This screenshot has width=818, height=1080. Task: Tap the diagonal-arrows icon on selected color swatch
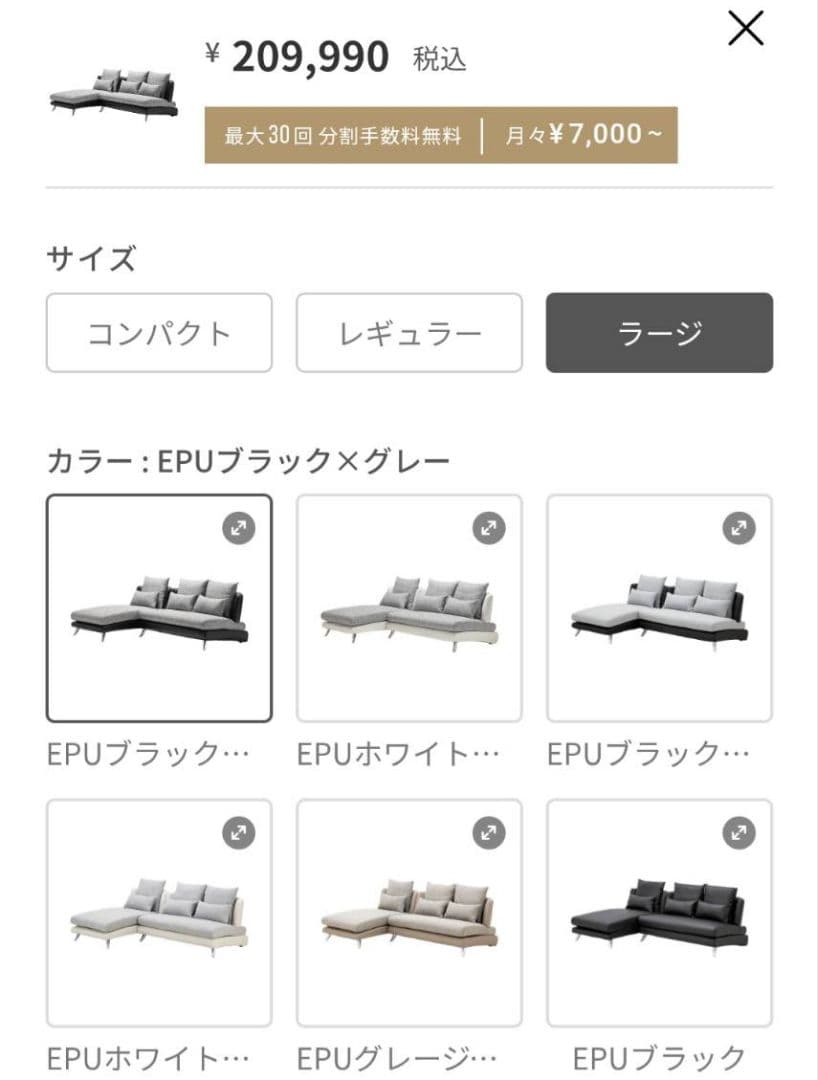coord(236,529)
